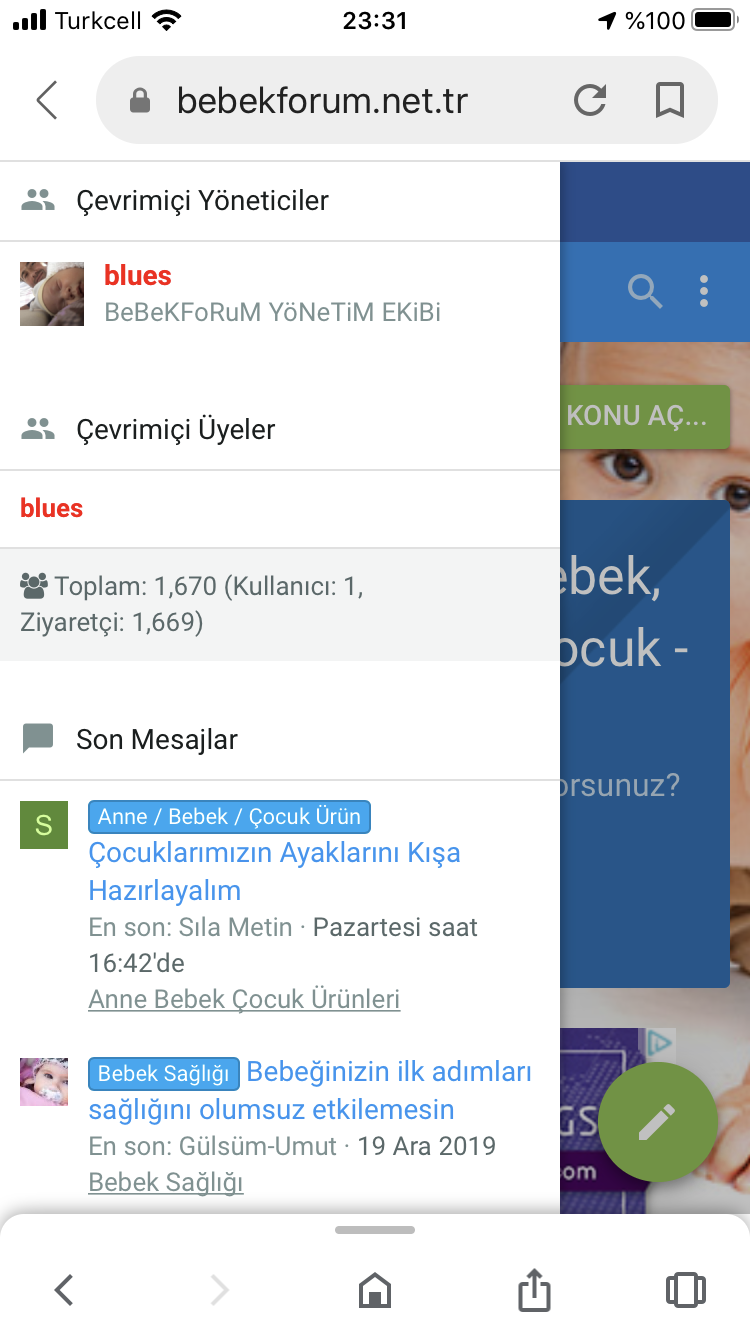Open the browser tabs overview
This screenshot has height=1334, width=750.
[685, 1290]
